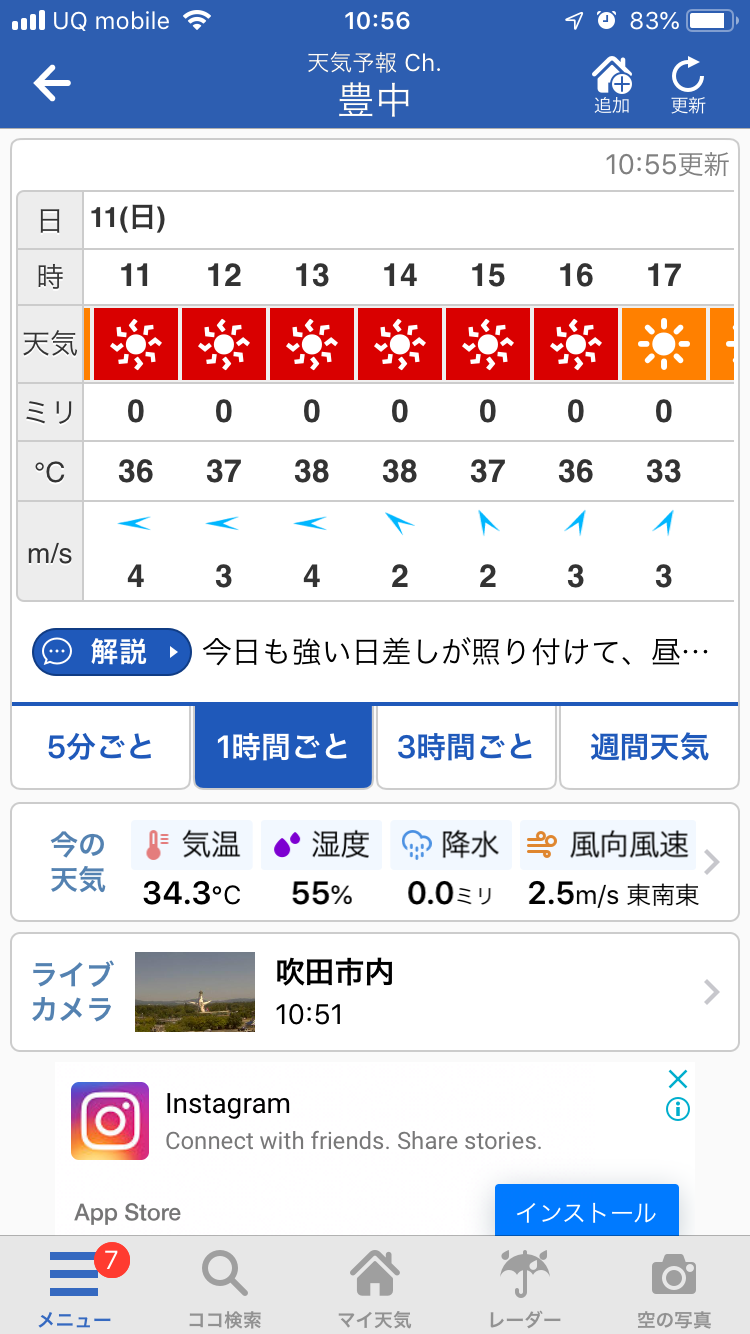Open the 解説 weather commentary
The image size is (750, 1334).
112,652
